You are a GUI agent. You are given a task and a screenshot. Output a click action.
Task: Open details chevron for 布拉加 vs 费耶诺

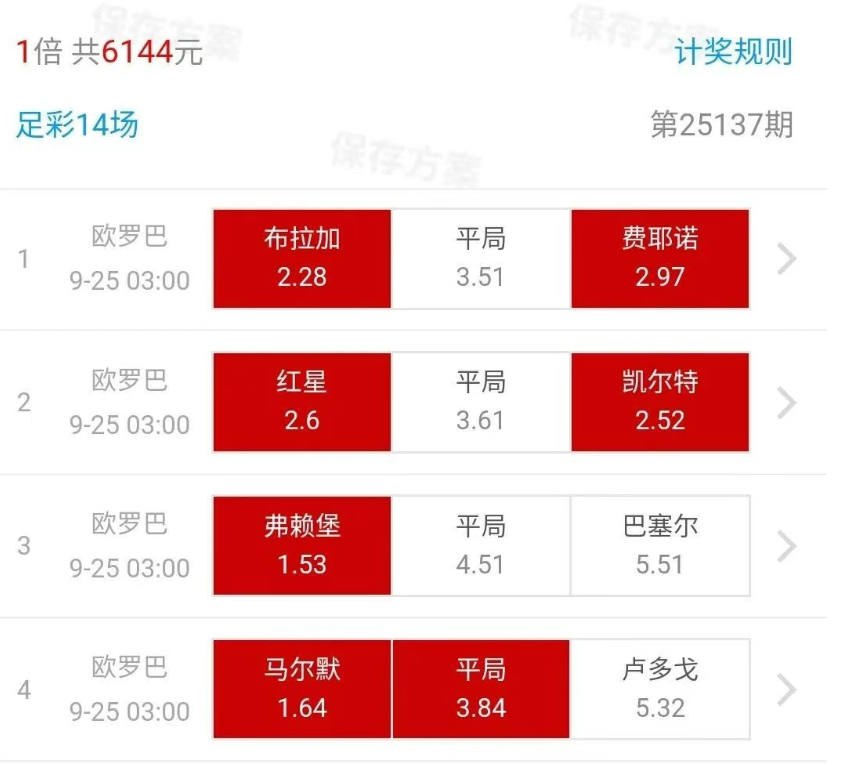pyautogui.click(x=787, y=259)
